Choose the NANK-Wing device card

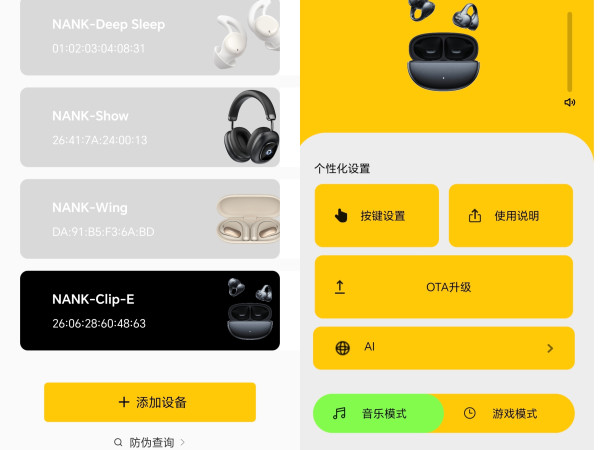click(x=150, y=219)
